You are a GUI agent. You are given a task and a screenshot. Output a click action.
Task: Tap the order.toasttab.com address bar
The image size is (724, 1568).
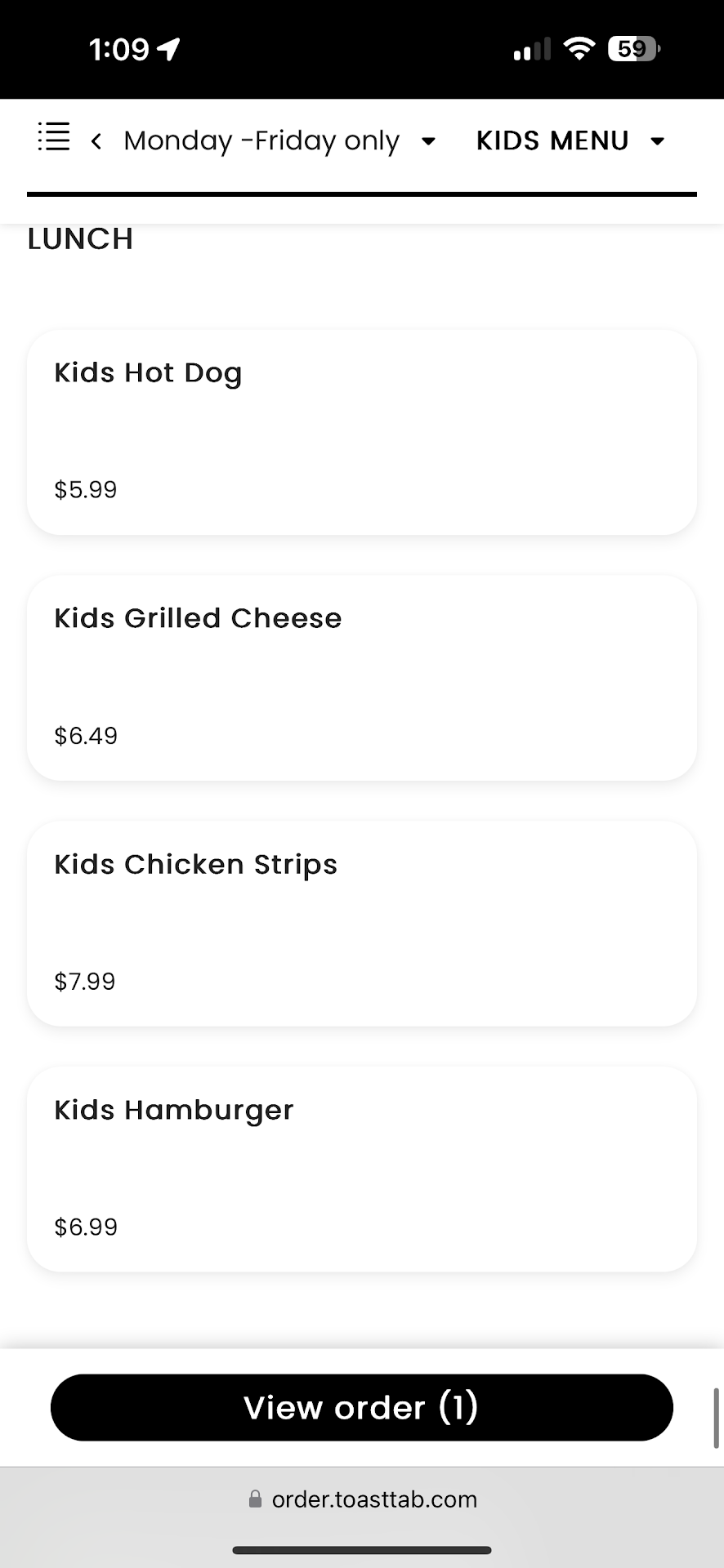[x=362, y=1499]
